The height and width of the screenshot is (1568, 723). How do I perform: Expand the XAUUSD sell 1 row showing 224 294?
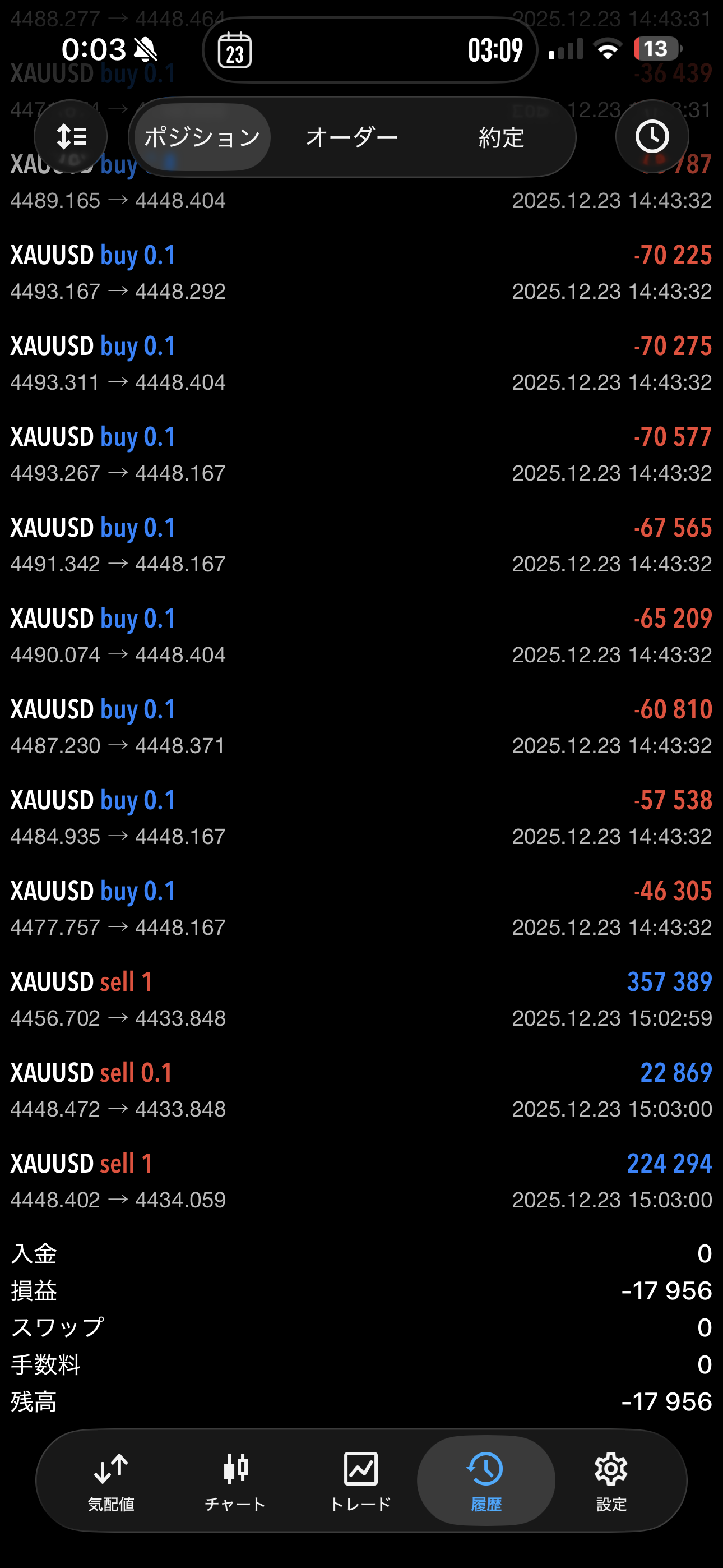361,1180
